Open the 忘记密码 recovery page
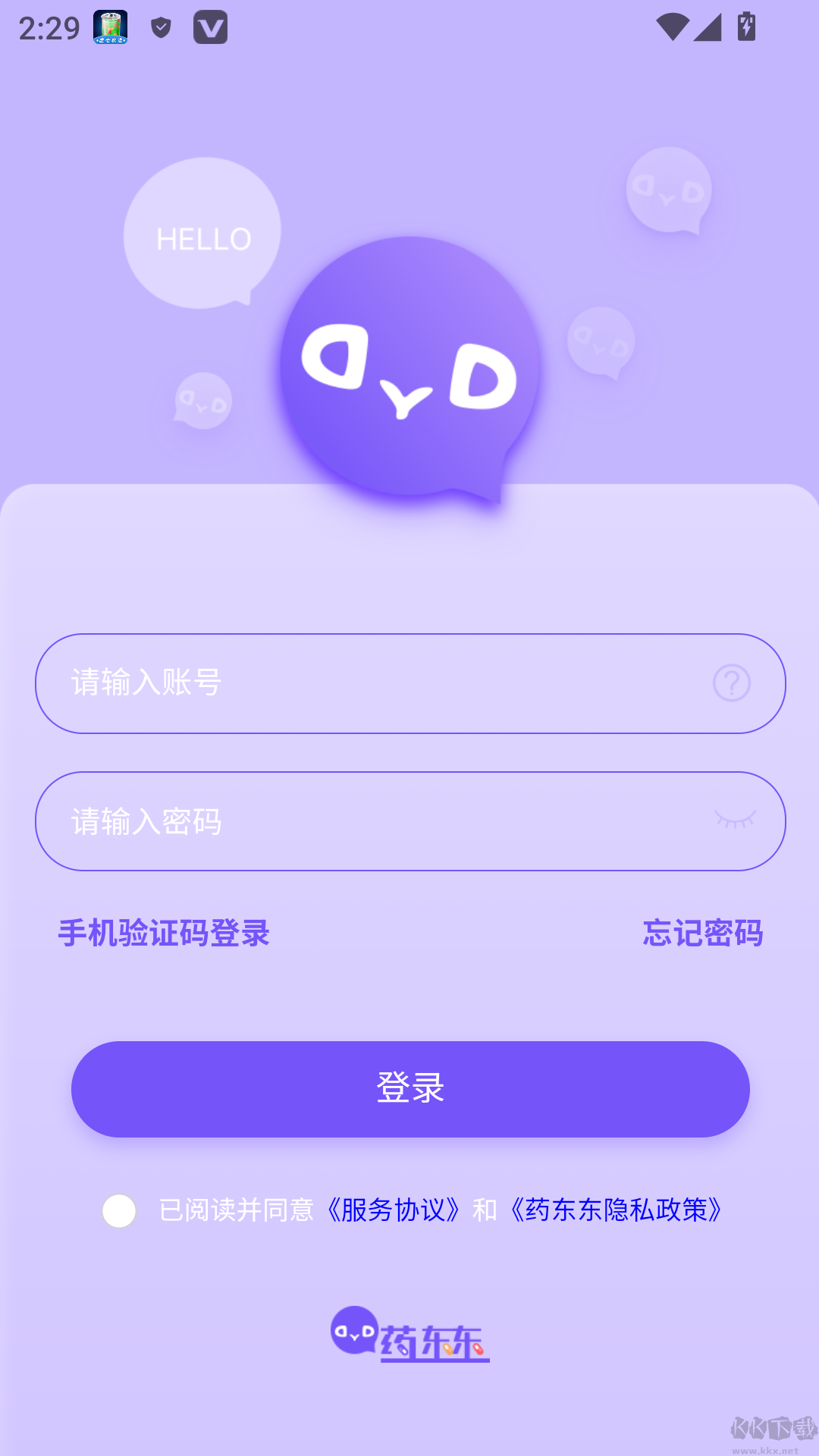This screenshot has height=1456, width=819. tap(701, 934)
